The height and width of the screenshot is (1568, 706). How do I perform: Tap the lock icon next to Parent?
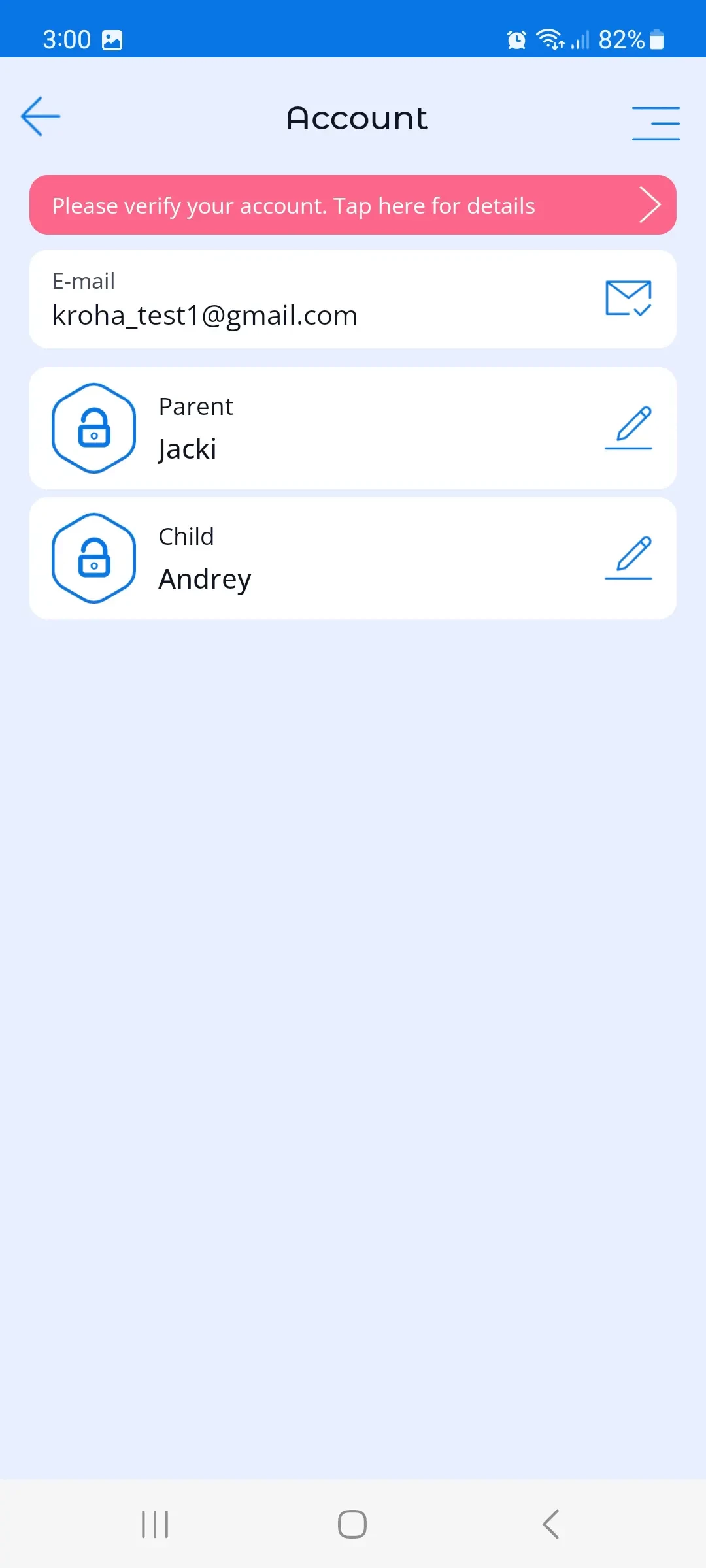[94, 428]
